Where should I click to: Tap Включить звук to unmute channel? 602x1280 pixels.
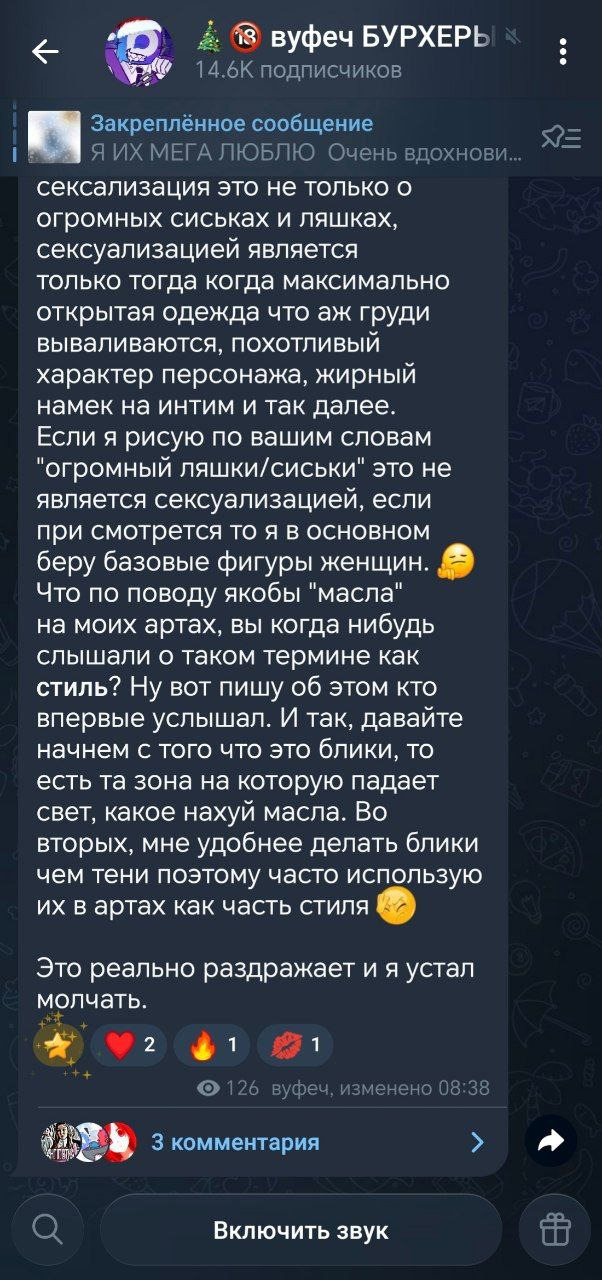301,1229
